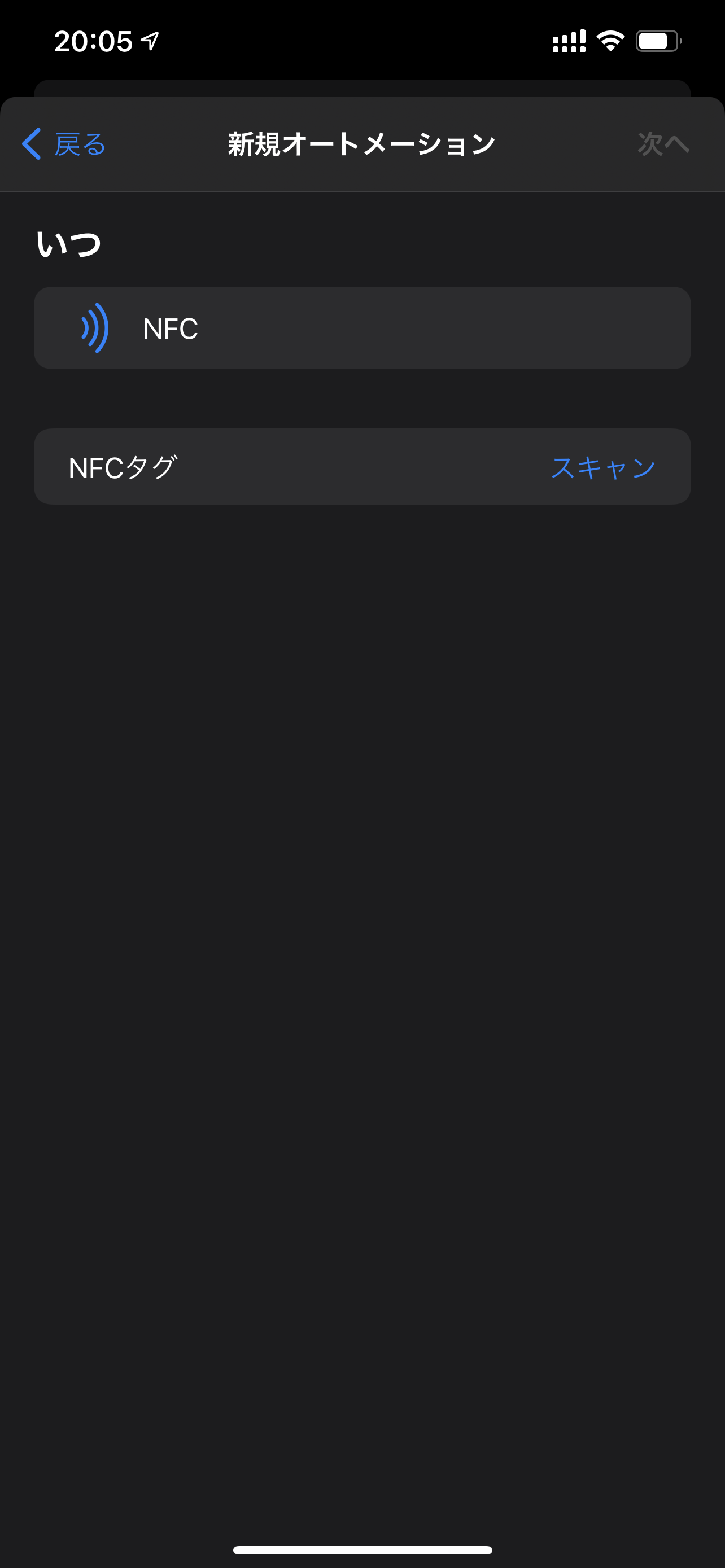This screenshot has height=1568, width=725.
Task: Go back with 戻る button
Action: pos(64,144)
